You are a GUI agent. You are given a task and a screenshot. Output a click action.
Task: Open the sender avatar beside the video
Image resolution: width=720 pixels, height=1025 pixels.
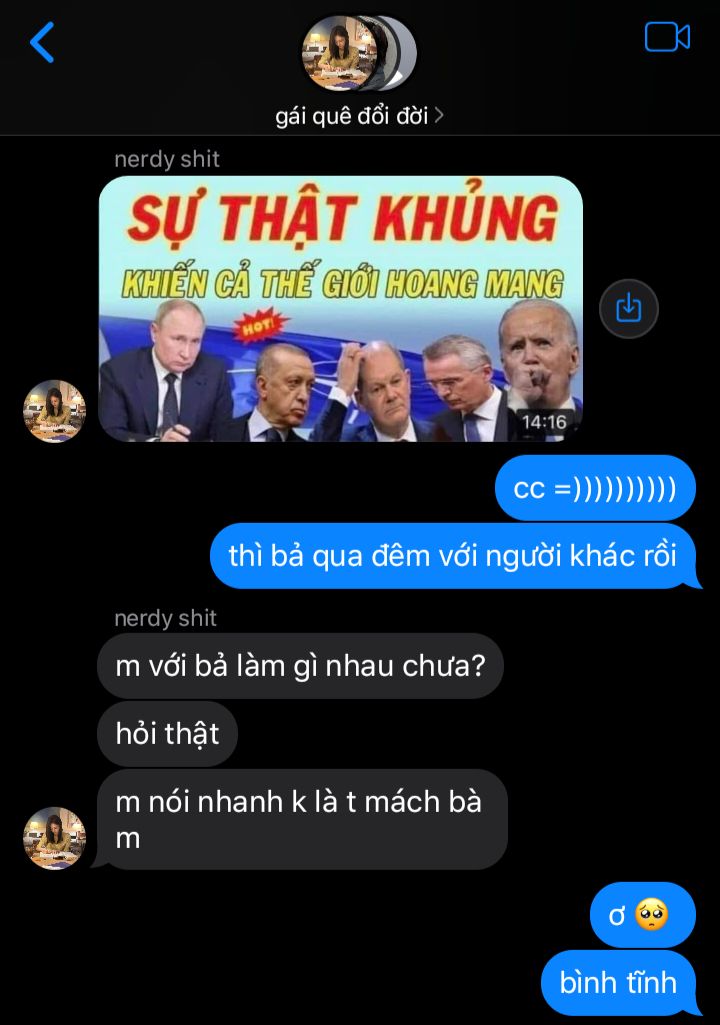tap(54, 411)
